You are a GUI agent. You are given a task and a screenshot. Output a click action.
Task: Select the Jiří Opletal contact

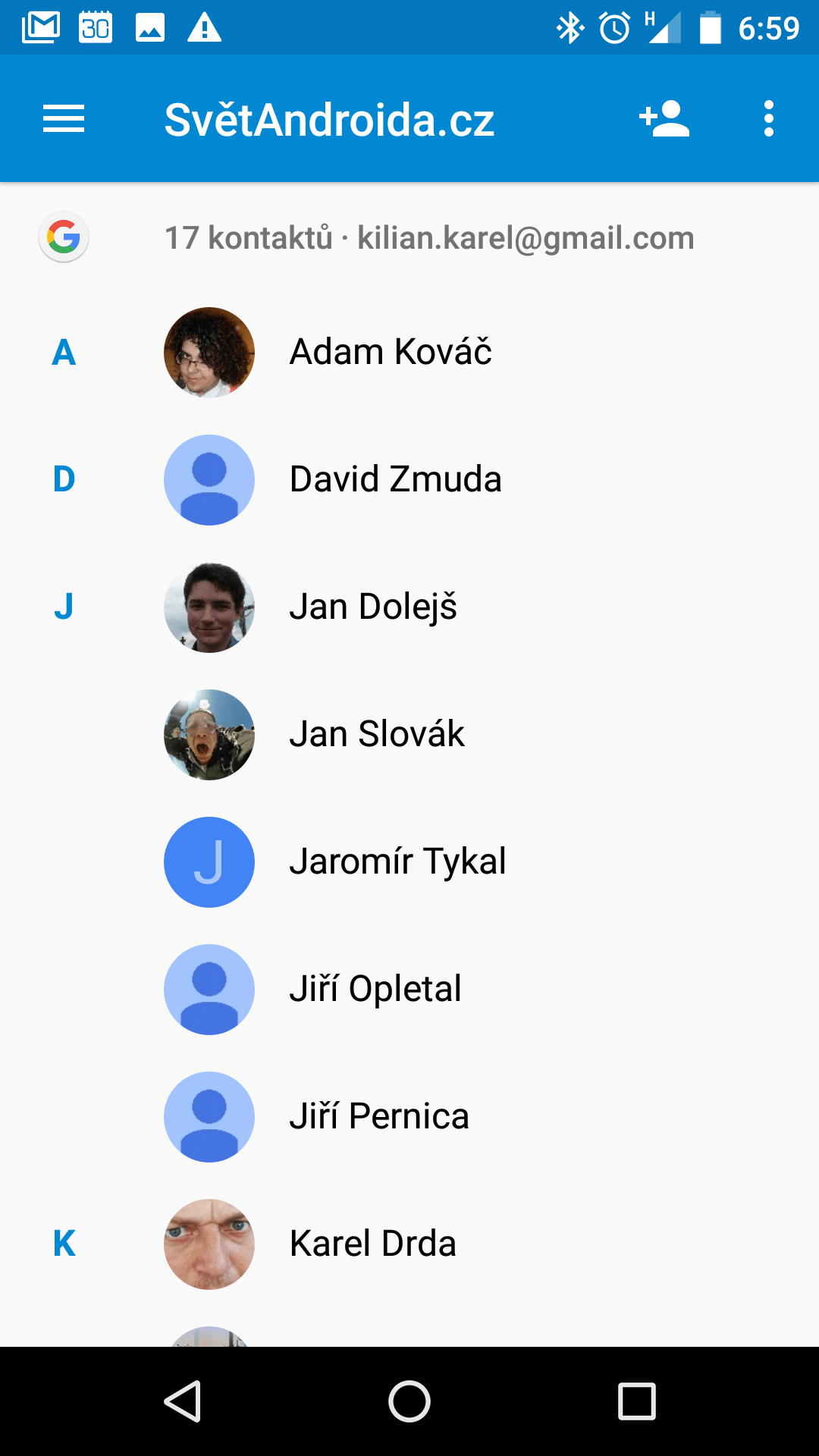pyautogui.click(x=409, y=990)
